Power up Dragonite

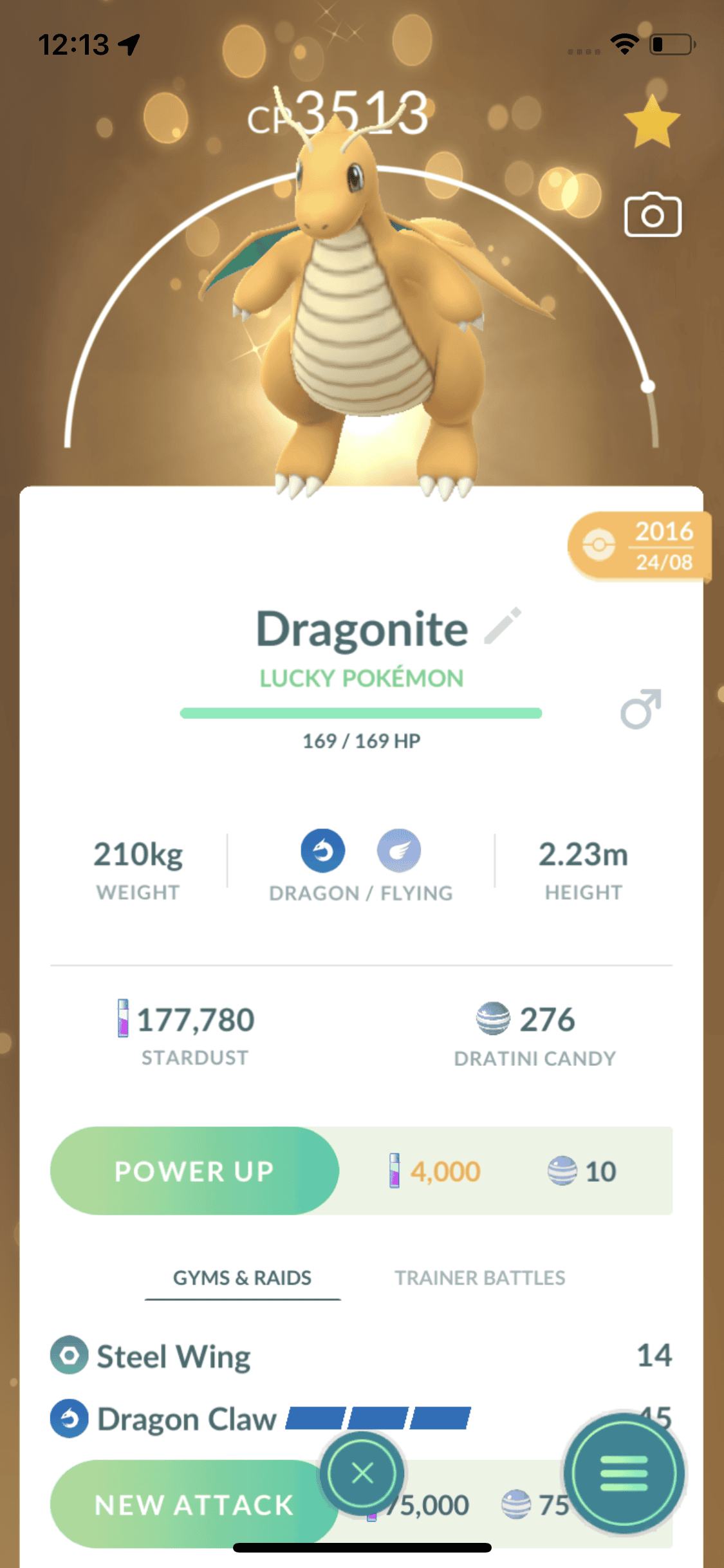[x=194, y=1171]
